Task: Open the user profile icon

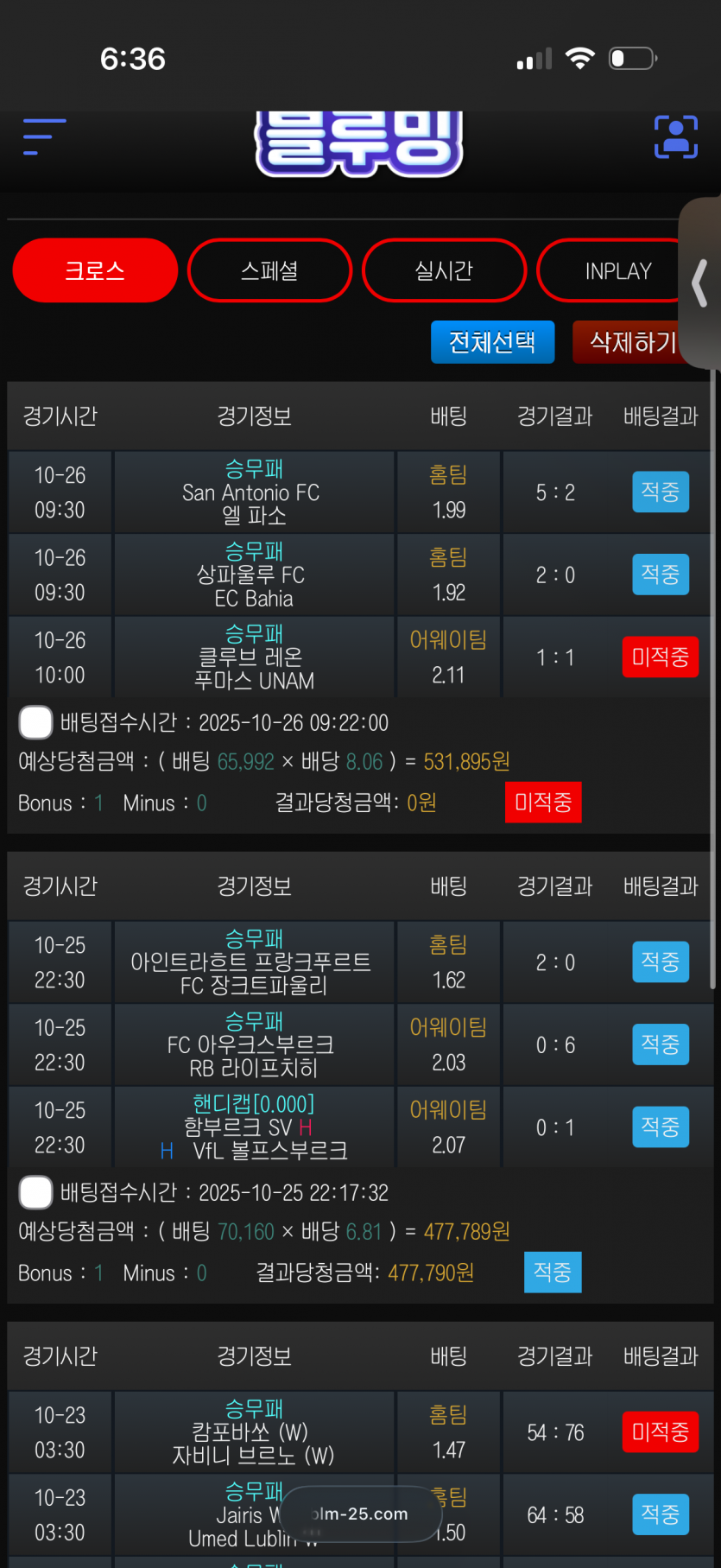Action: coord(675,137)
